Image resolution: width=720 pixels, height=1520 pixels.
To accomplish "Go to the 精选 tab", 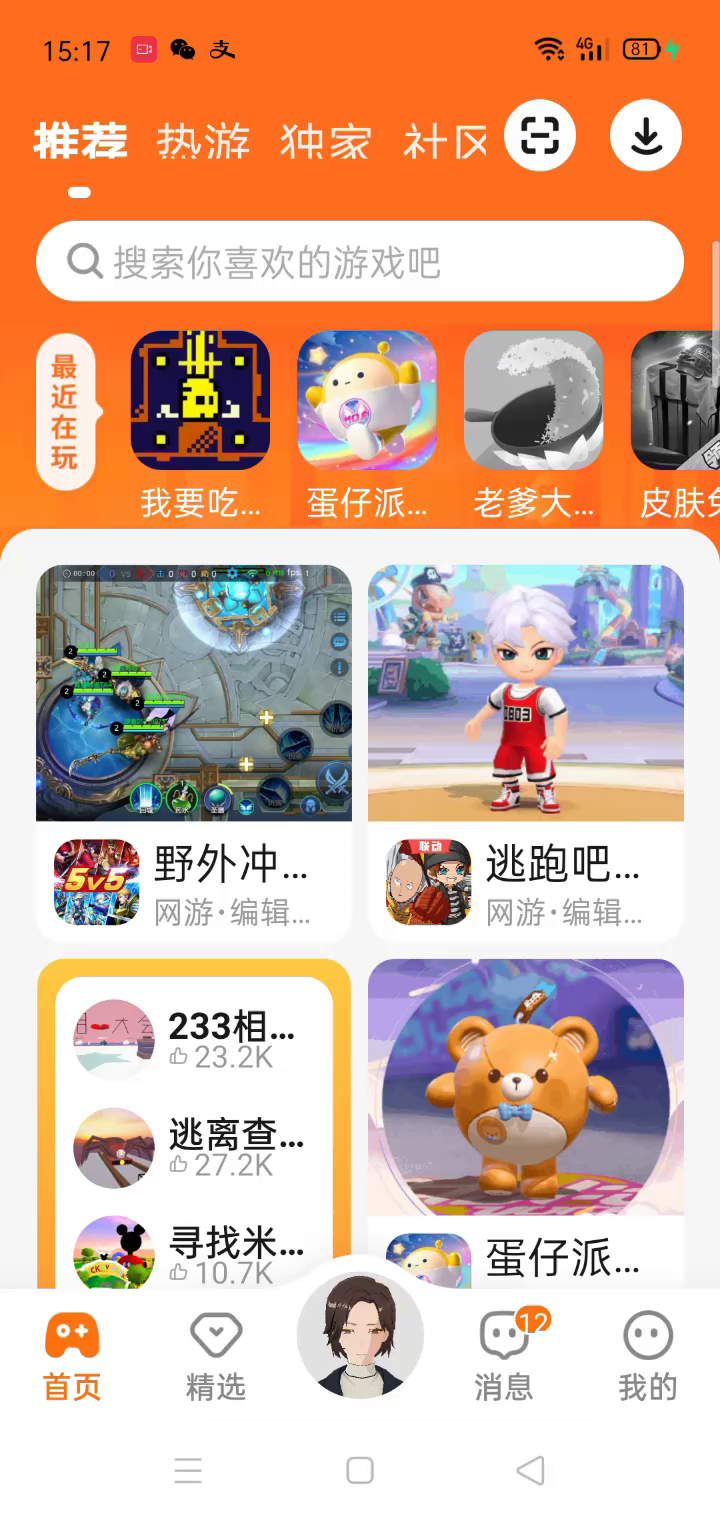I will click(216, 1357).
